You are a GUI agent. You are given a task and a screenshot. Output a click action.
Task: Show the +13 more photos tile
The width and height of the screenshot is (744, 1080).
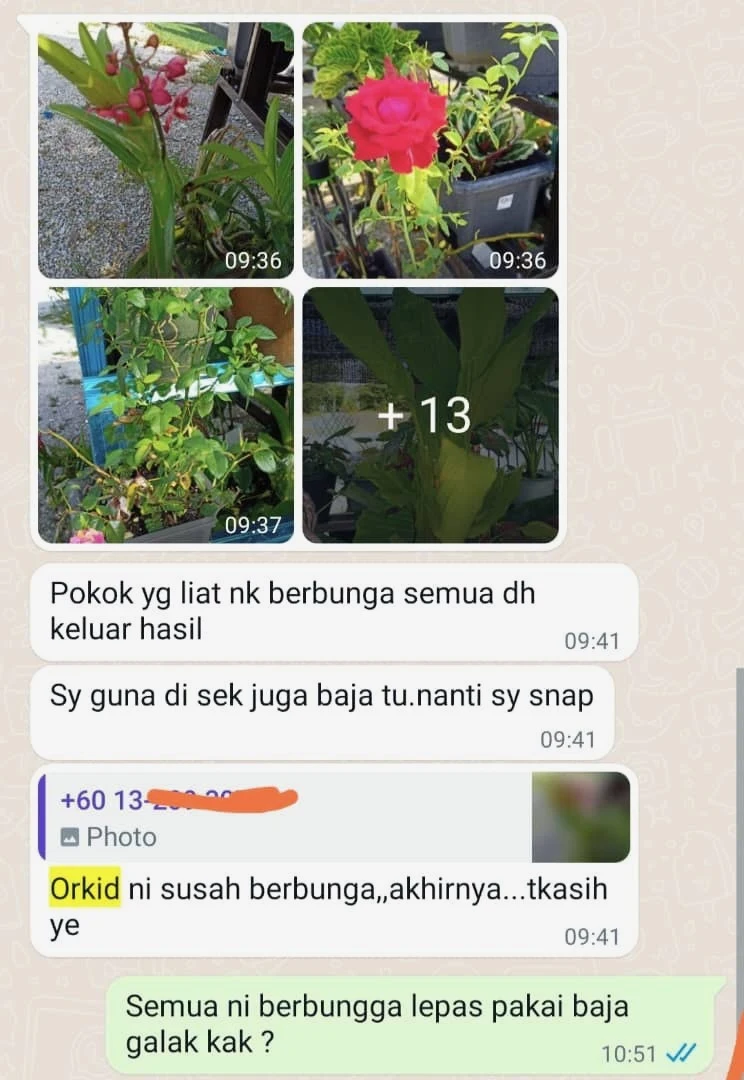point(430,415)
